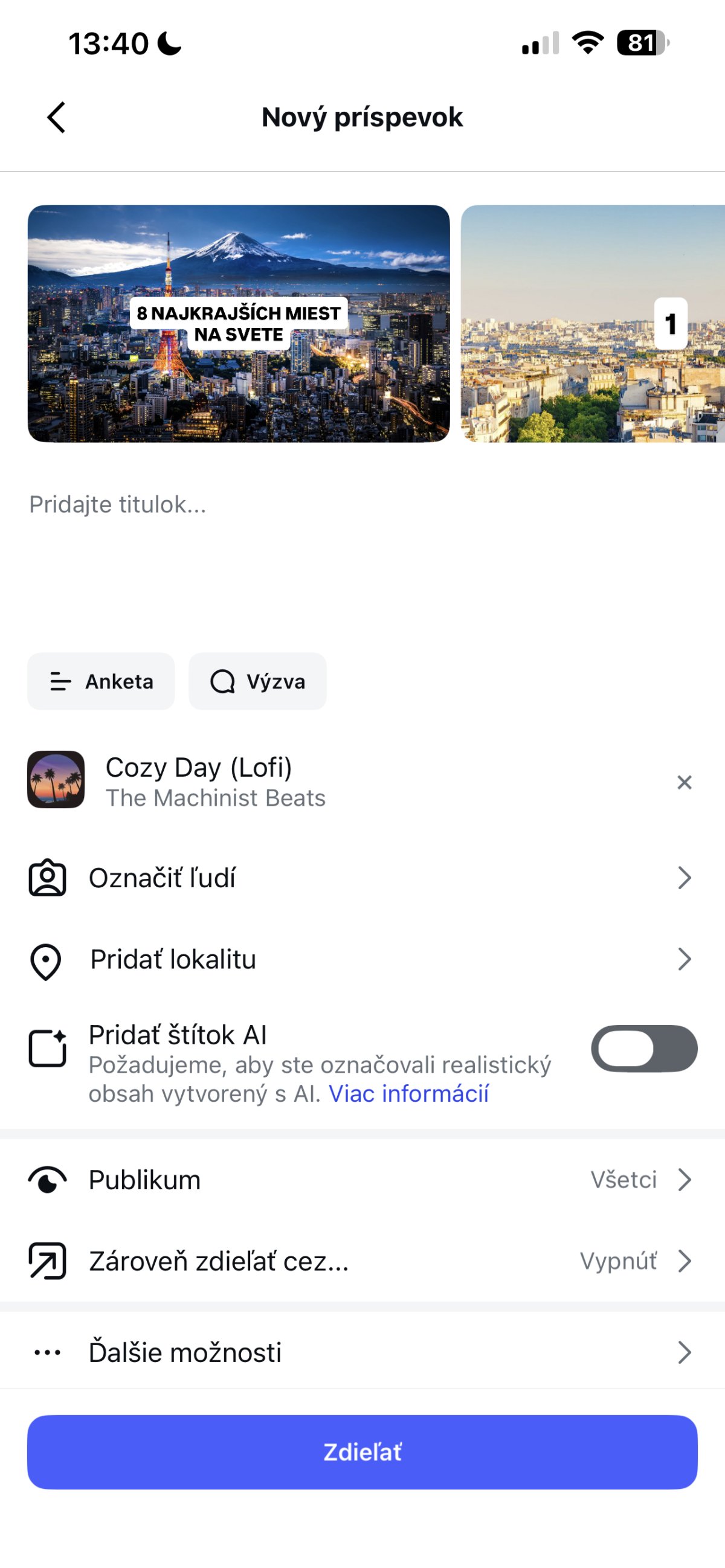The width and height of the screenshot is (725, 1568).
Task: Enable the Pridať štítok AI switch
Action: pos(643,1048)
